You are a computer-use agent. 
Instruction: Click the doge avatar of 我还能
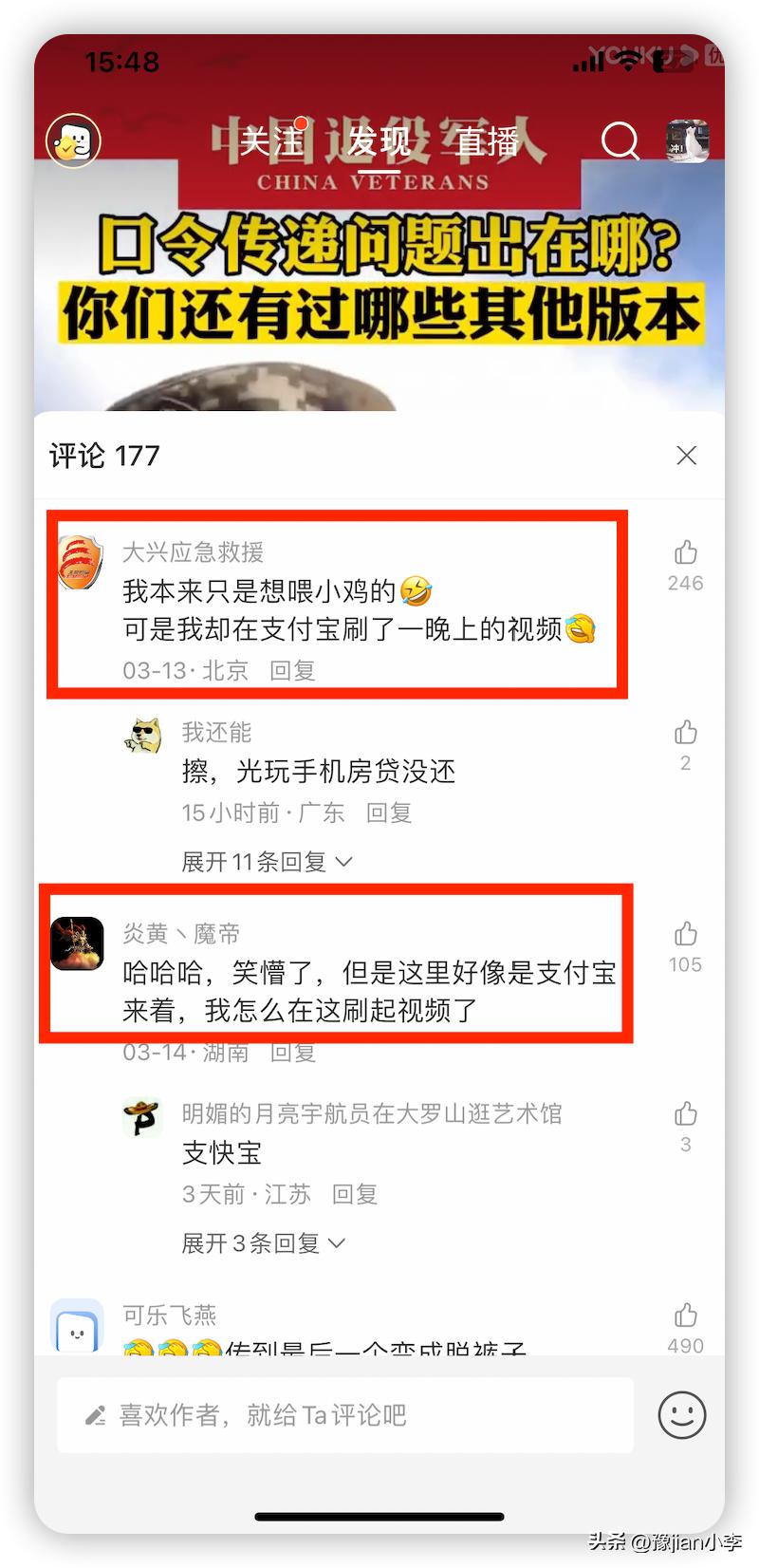(142, 735)
